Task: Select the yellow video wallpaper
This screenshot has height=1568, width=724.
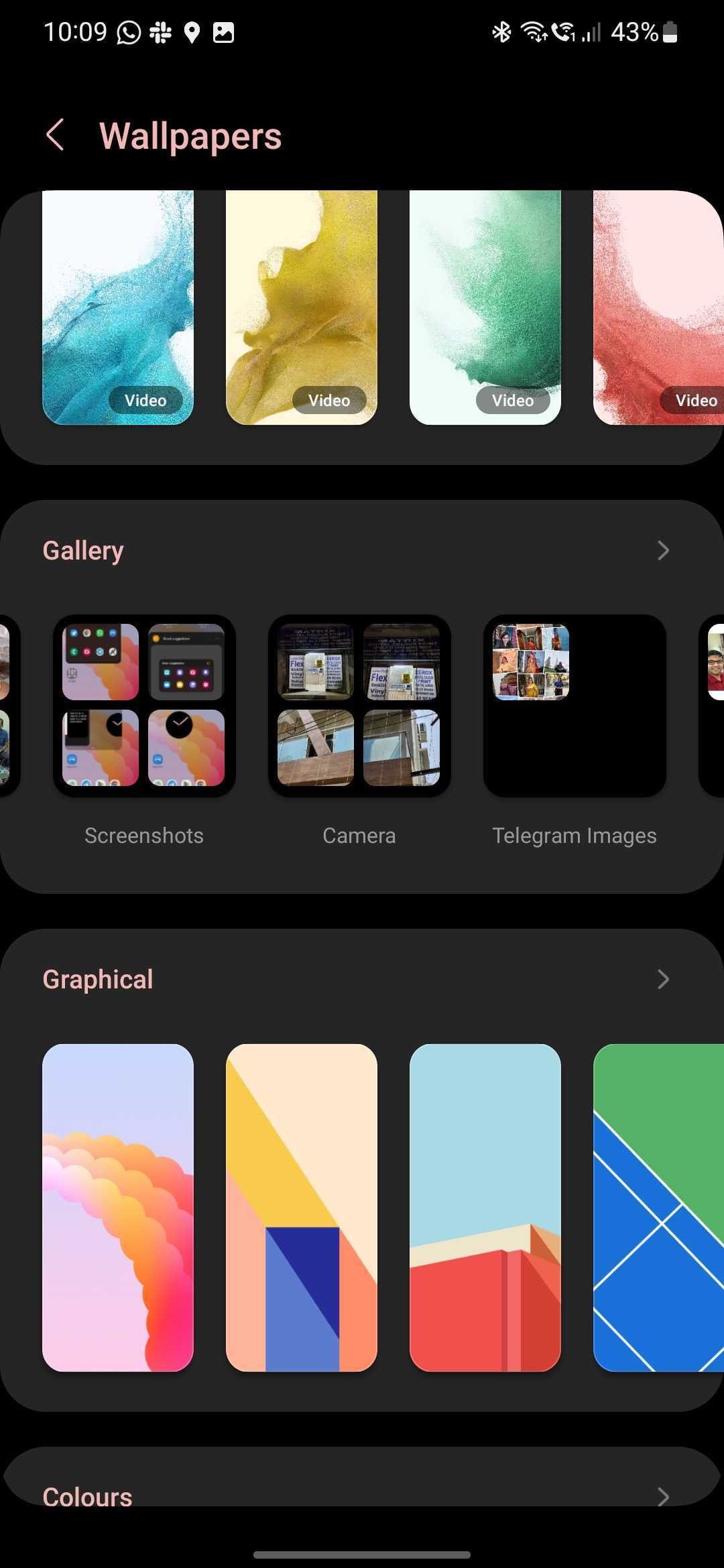Action: [302, 308]
